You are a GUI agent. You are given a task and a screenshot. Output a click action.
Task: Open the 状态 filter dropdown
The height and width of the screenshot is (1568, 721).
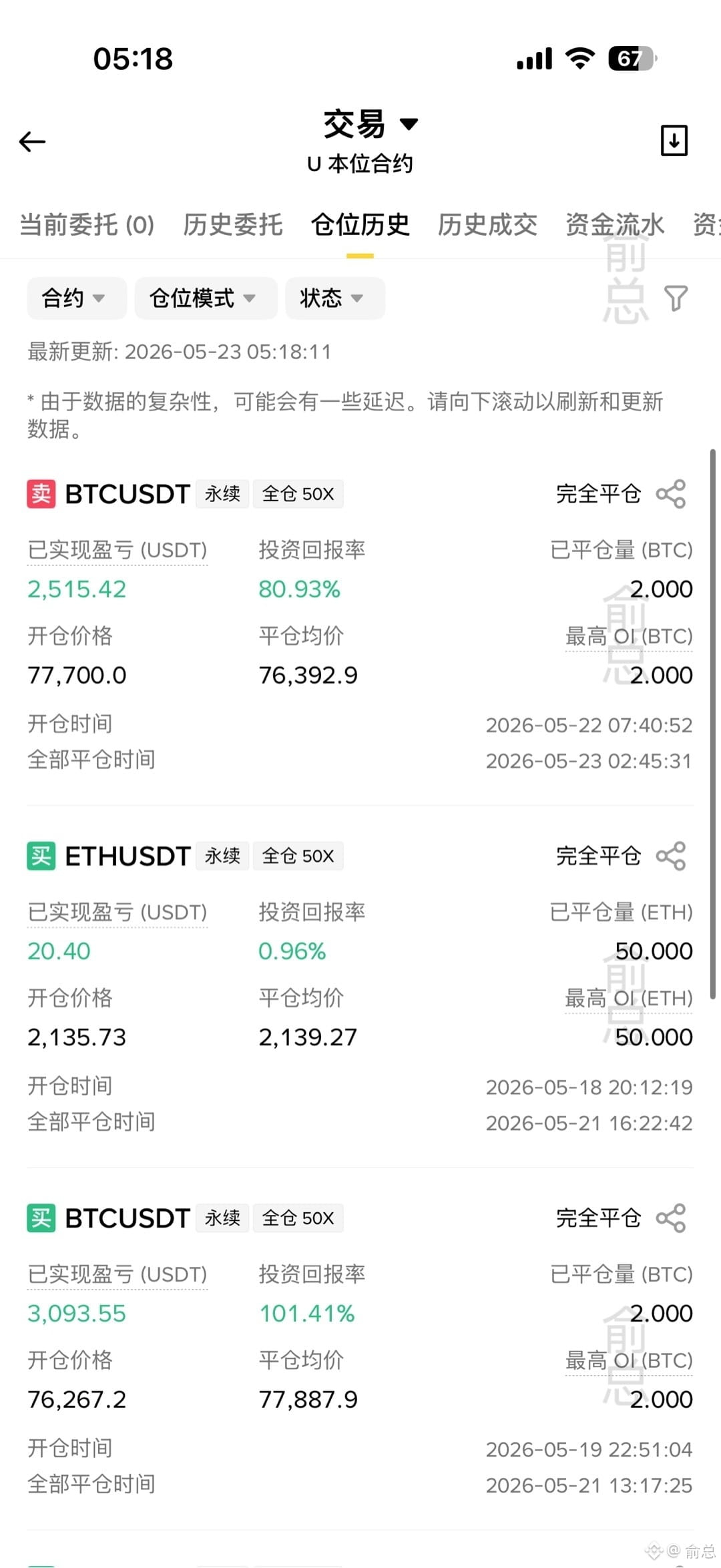(x=335, y=298)
